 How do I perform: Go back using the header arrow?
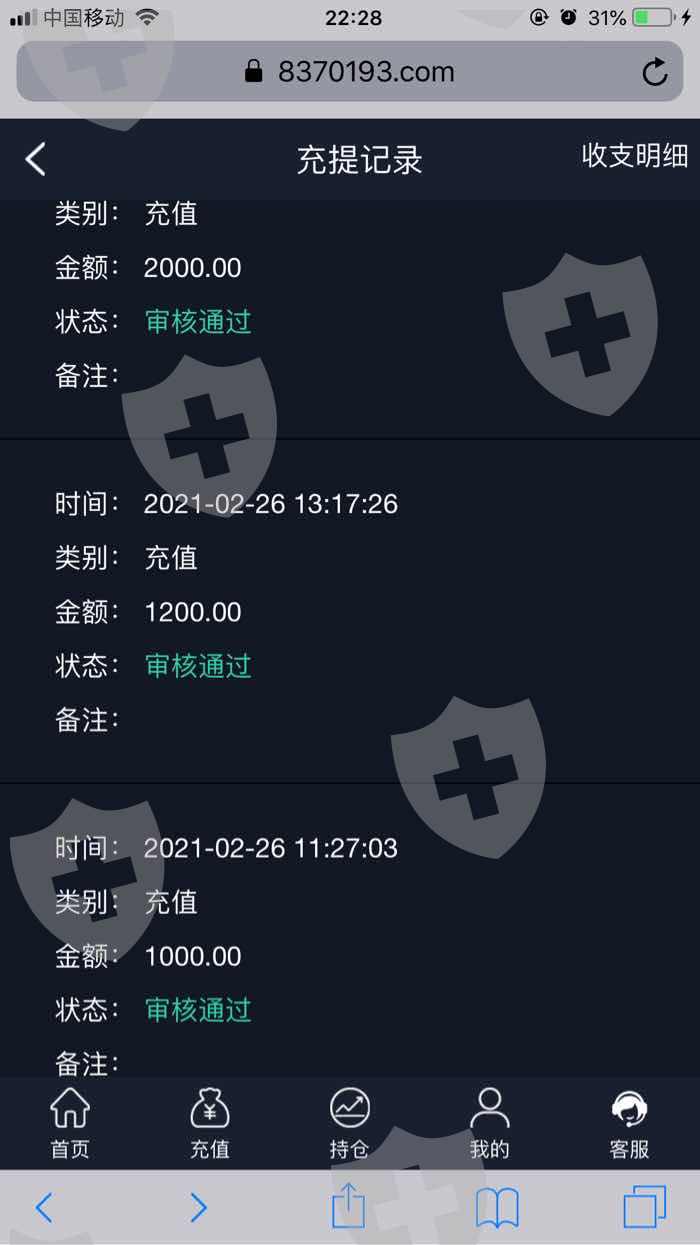tap(36, 159)
